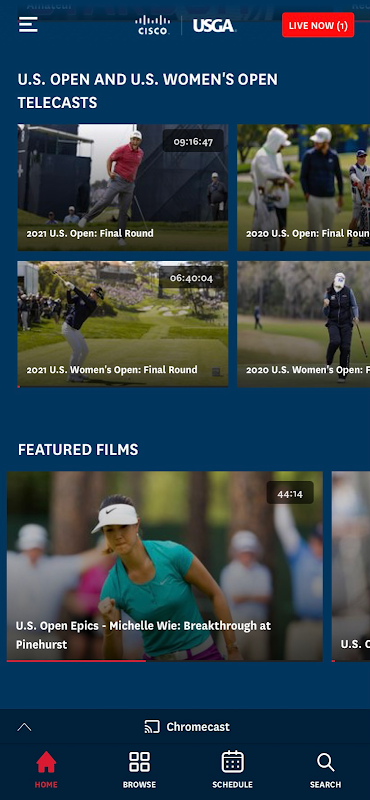This screenshot has height=800, width=370.
Task: Play 2021 U.S. Open: Final Round
Action: tap(123, 187)
